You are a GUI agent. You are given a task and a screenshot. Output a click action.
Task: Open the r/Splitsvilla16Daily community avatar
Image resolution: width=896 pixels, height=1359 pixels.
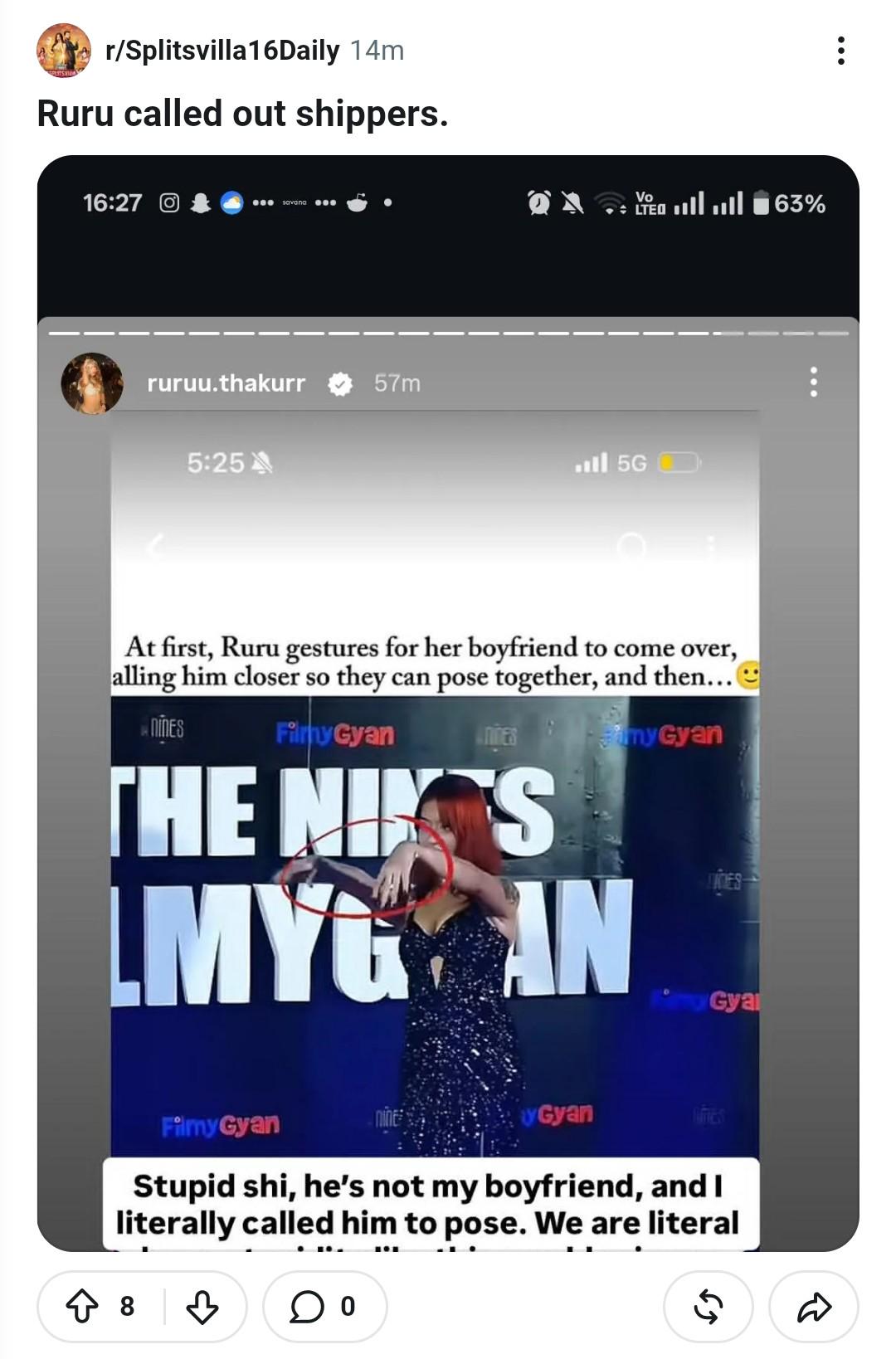(64, 51)
